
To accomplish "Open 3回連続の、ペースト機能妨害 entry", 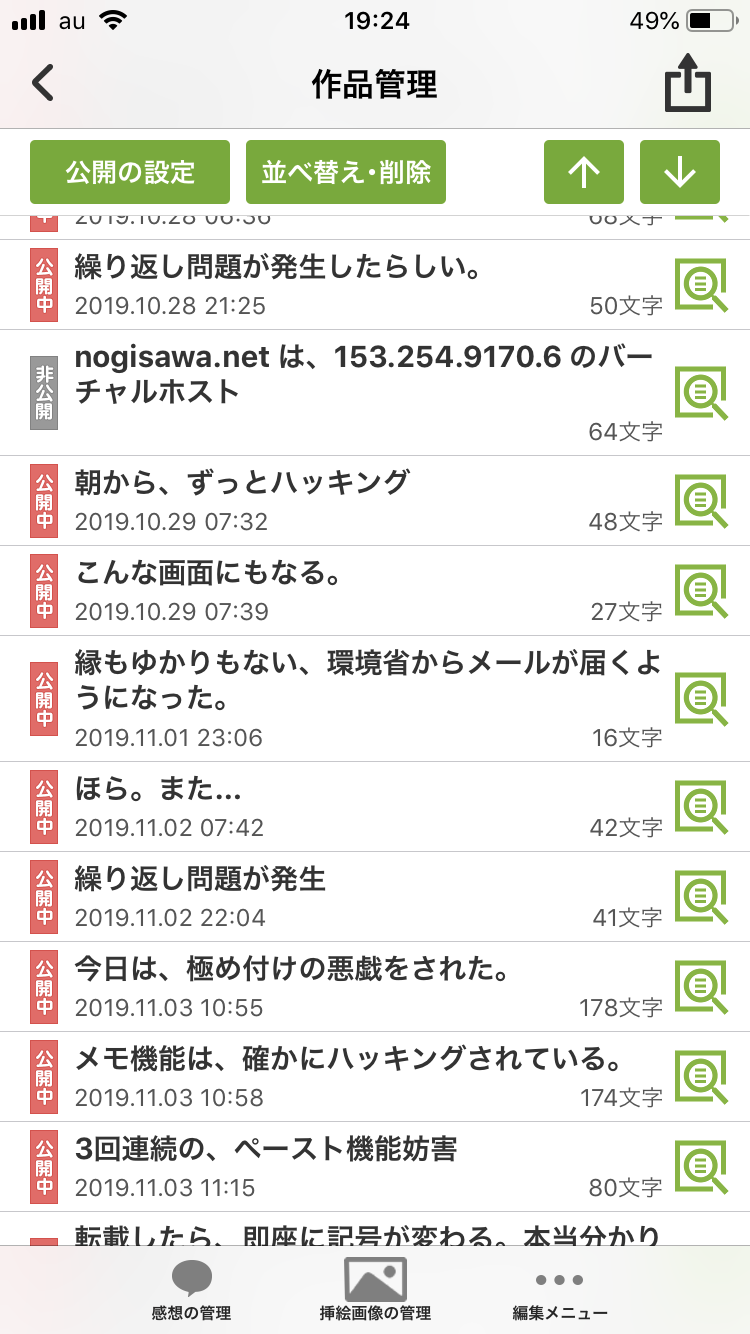I will tap(330, 1166).
